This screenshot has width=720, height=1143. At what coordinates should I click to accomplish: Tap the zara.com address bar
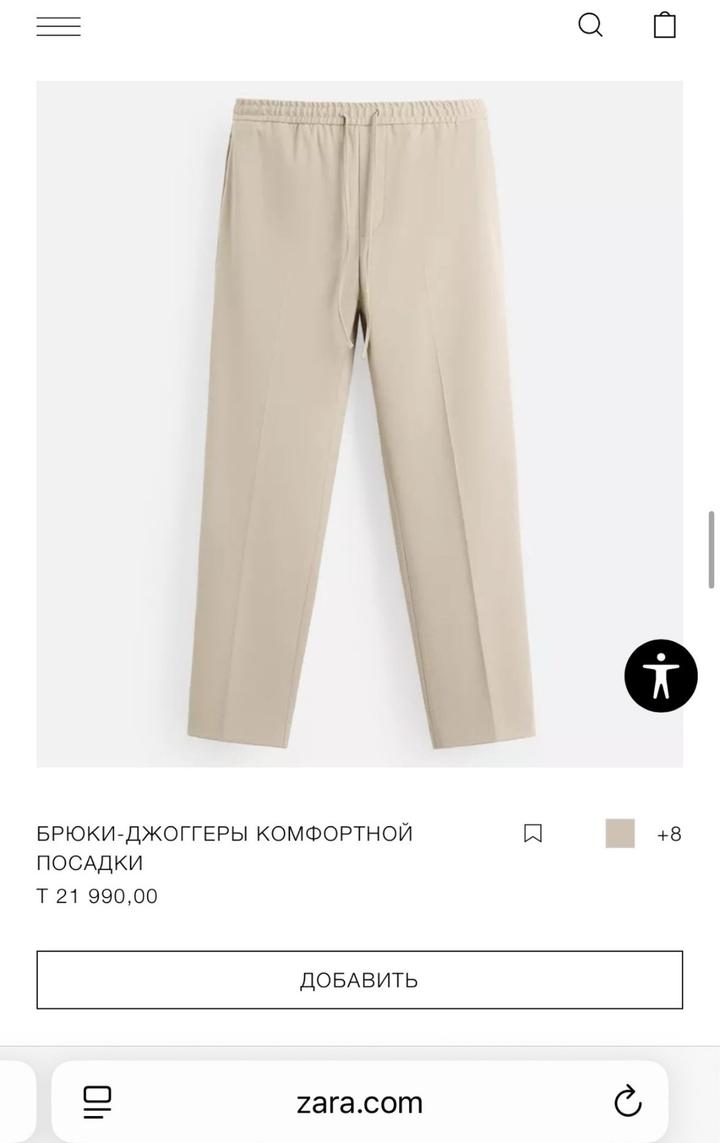tap(360, 1102)
